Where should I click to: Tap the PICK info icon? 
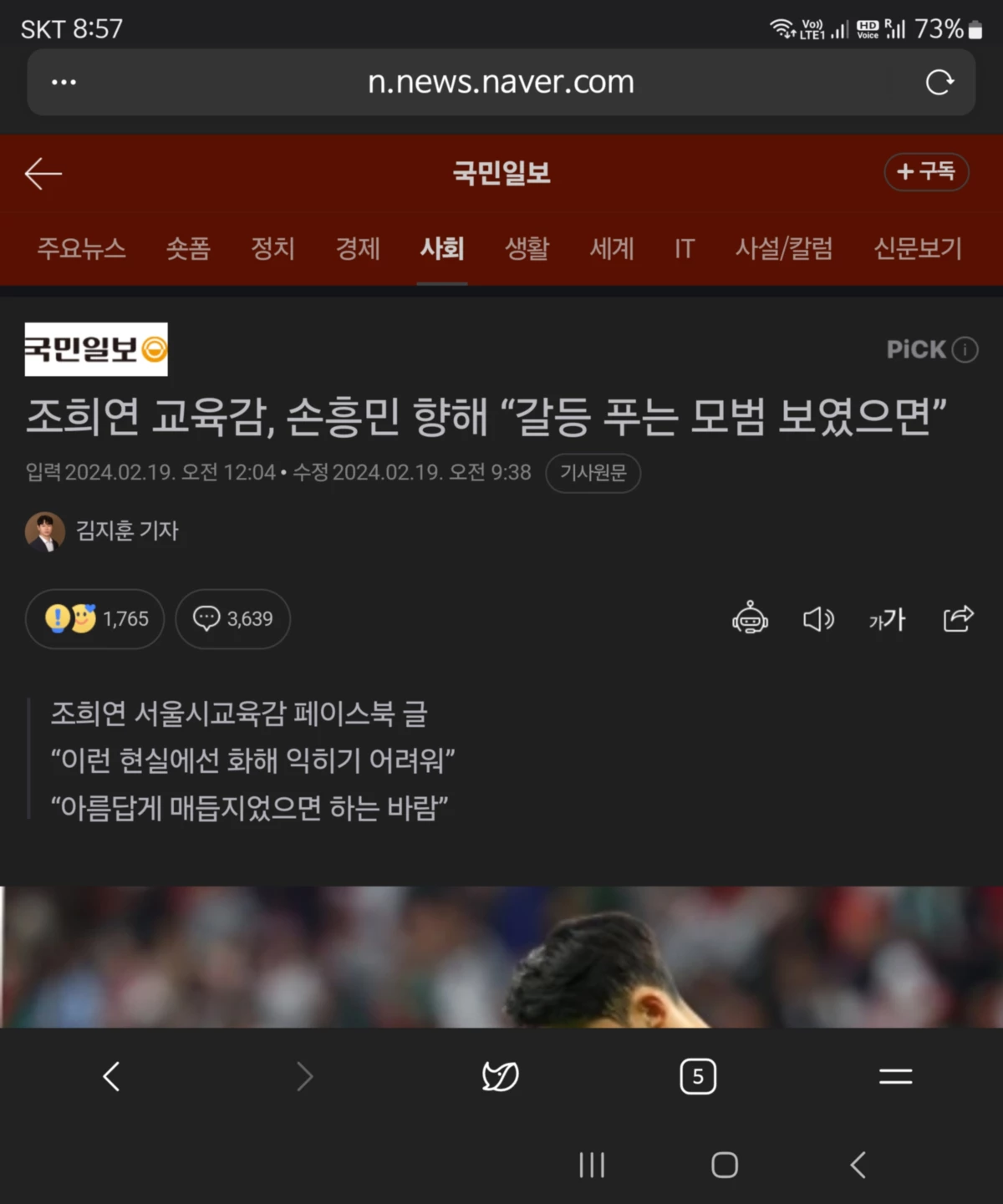point(965,349)
